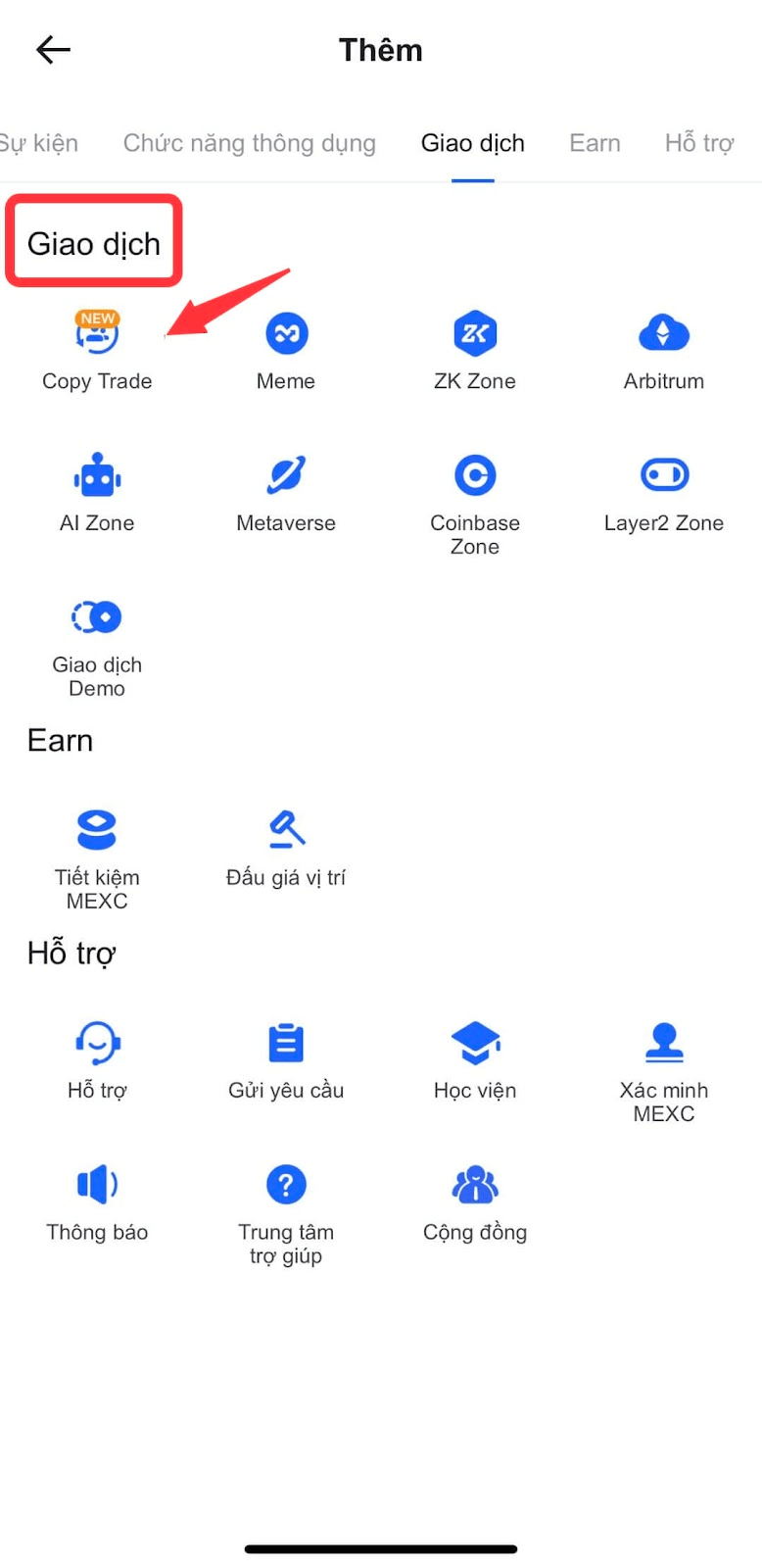Image resolution: width=762 pixels, height=1568 pixels.
Task: Switch to the Hỗ trợ tab
Action: 698,143
